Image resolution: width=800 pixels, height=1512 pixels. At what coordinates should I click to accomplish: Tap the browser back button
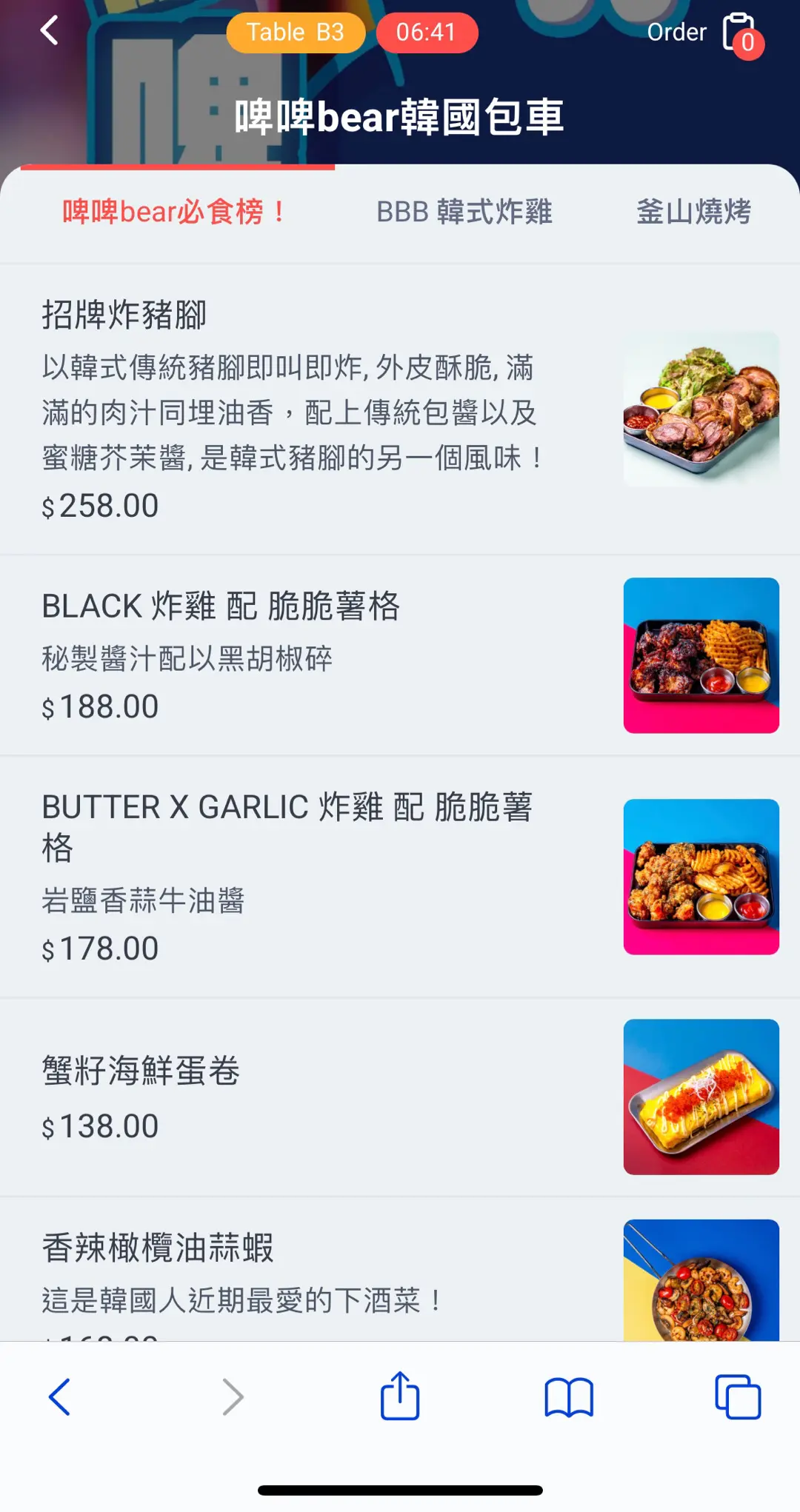[x=59, y=1397]
